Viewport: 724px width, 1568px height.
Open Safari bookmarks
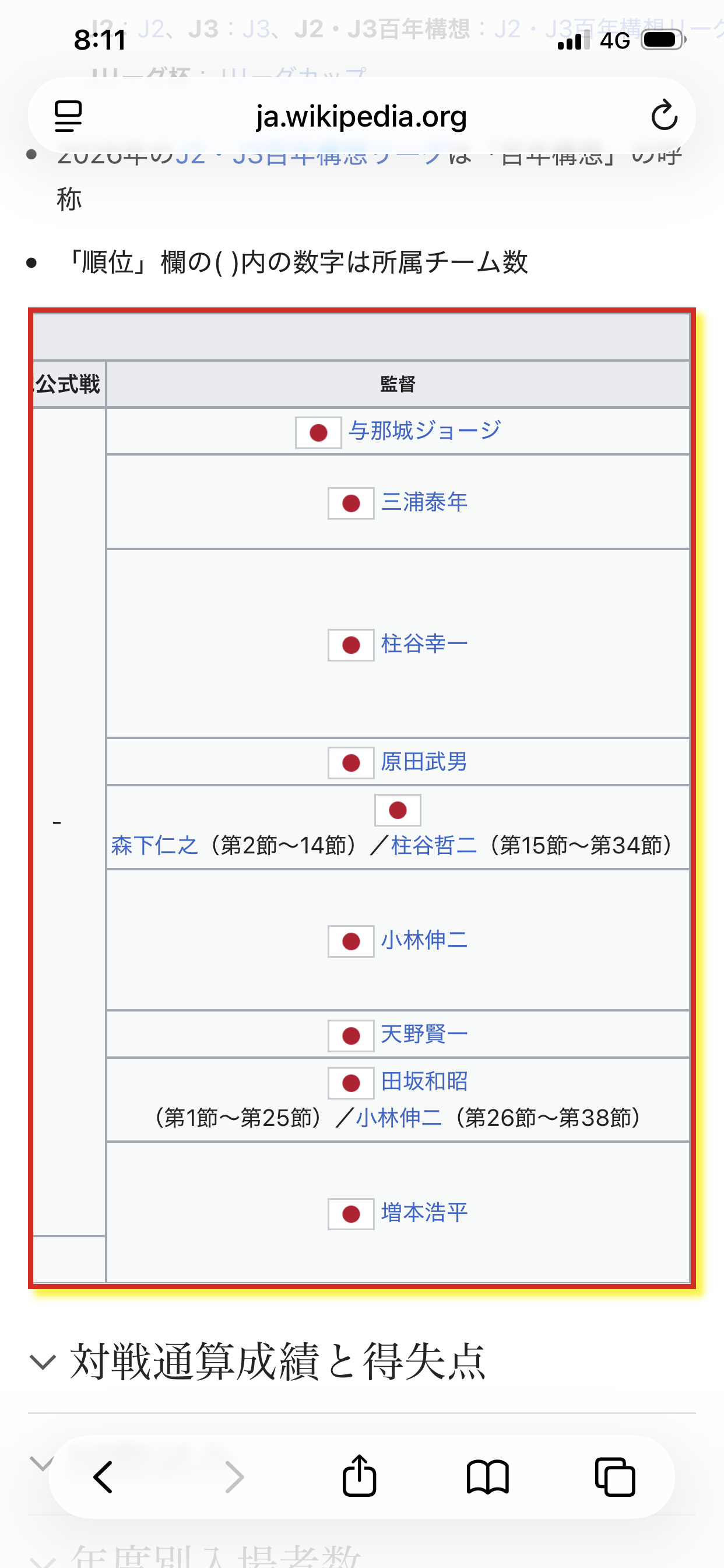[x=487, y=1476]
